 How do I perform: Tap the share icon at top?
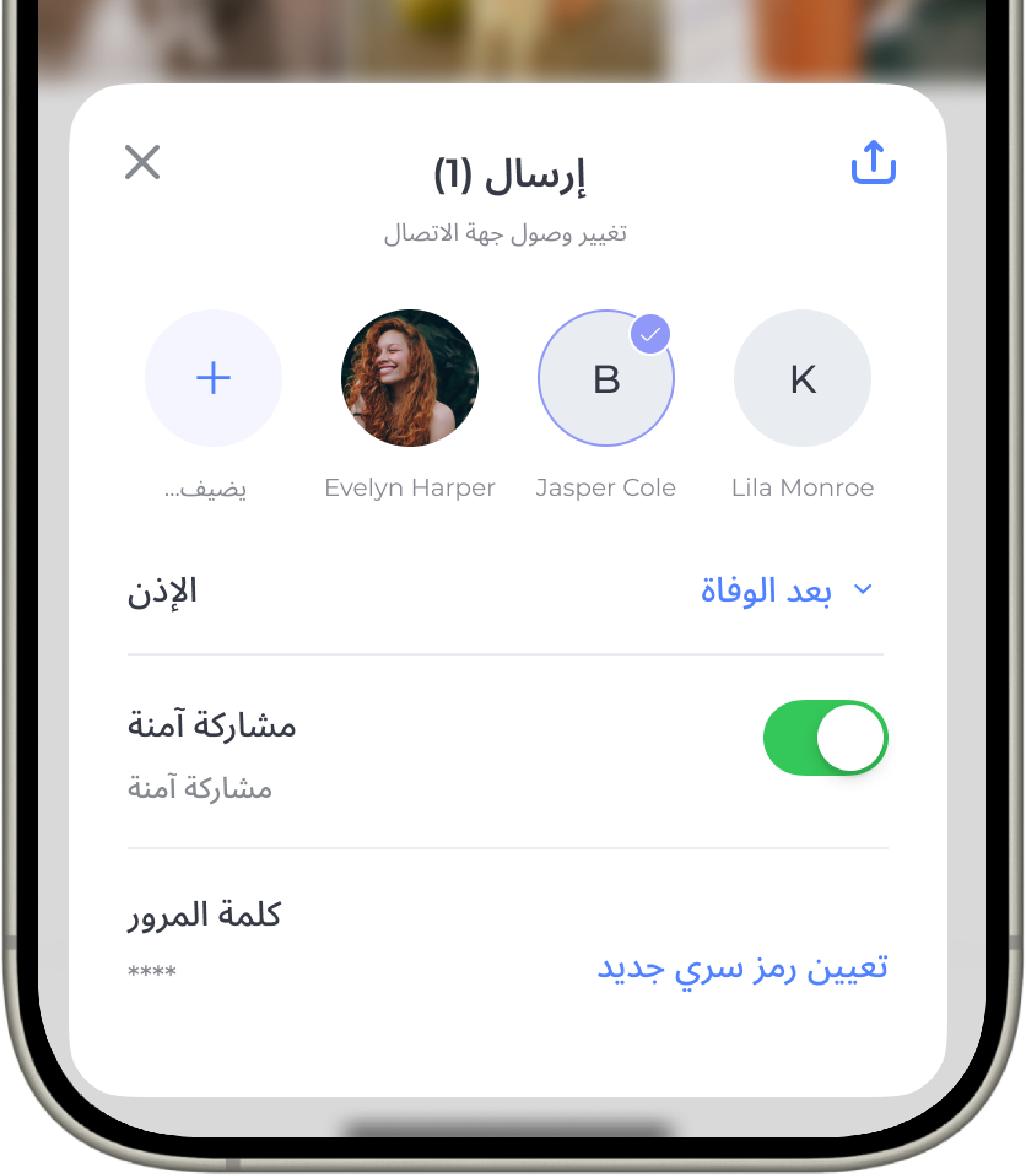(x=873, y=163)
